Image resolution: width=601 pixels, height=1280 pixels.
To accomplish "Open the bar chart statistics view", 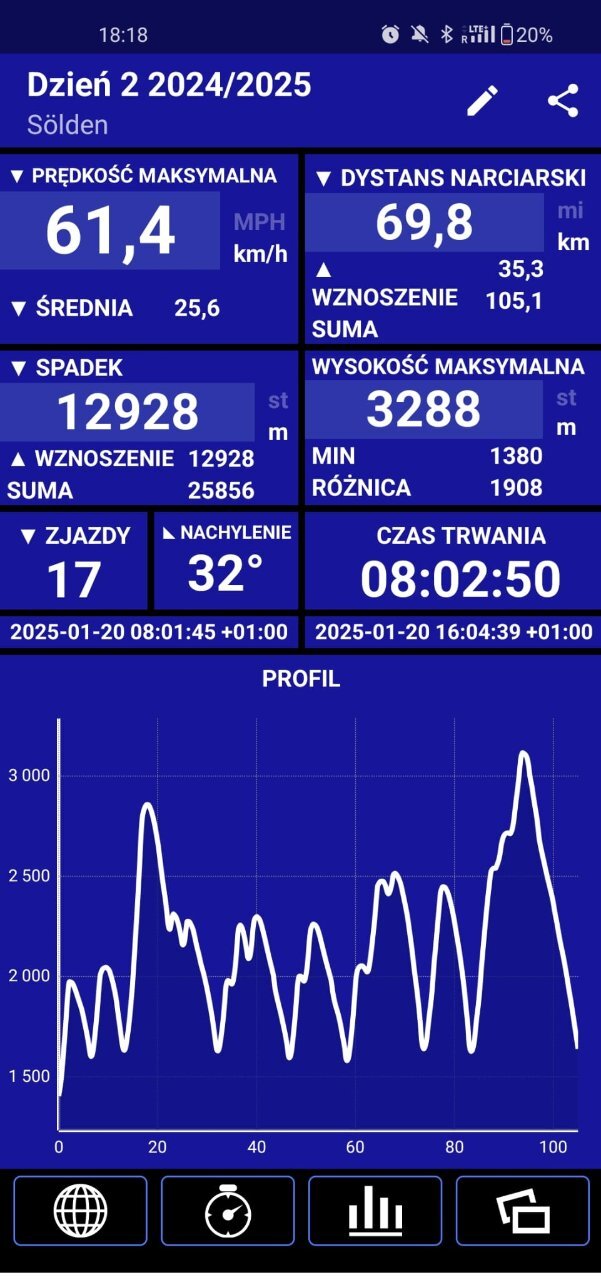I will 375,1211.
